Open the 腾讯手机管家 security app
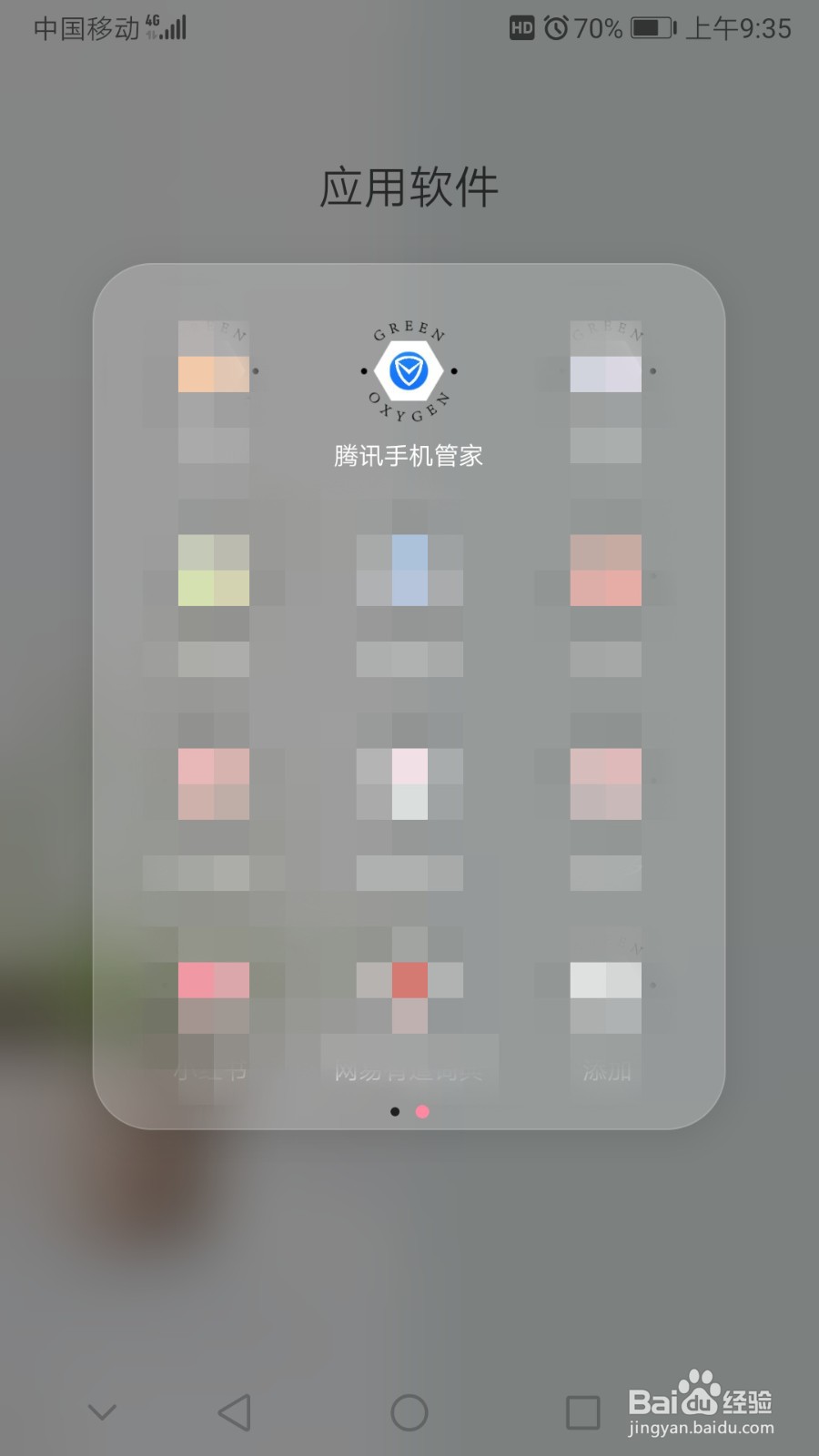The width and height of the screenshot is (819, 1456). [x=408, y=371]
